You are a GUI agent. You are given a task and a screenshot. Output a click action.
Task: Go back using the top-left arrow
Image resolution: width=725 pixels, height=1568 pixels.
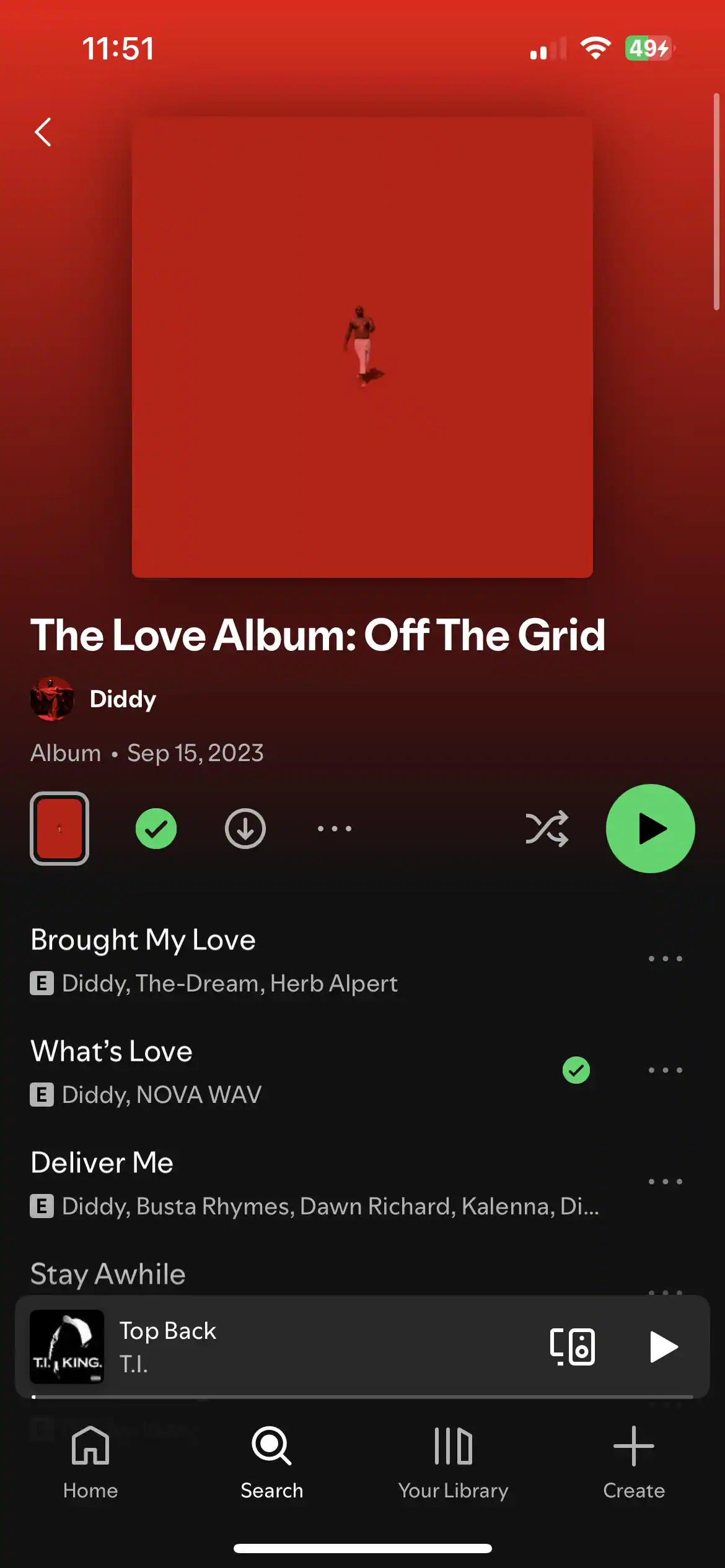(43, 132)
